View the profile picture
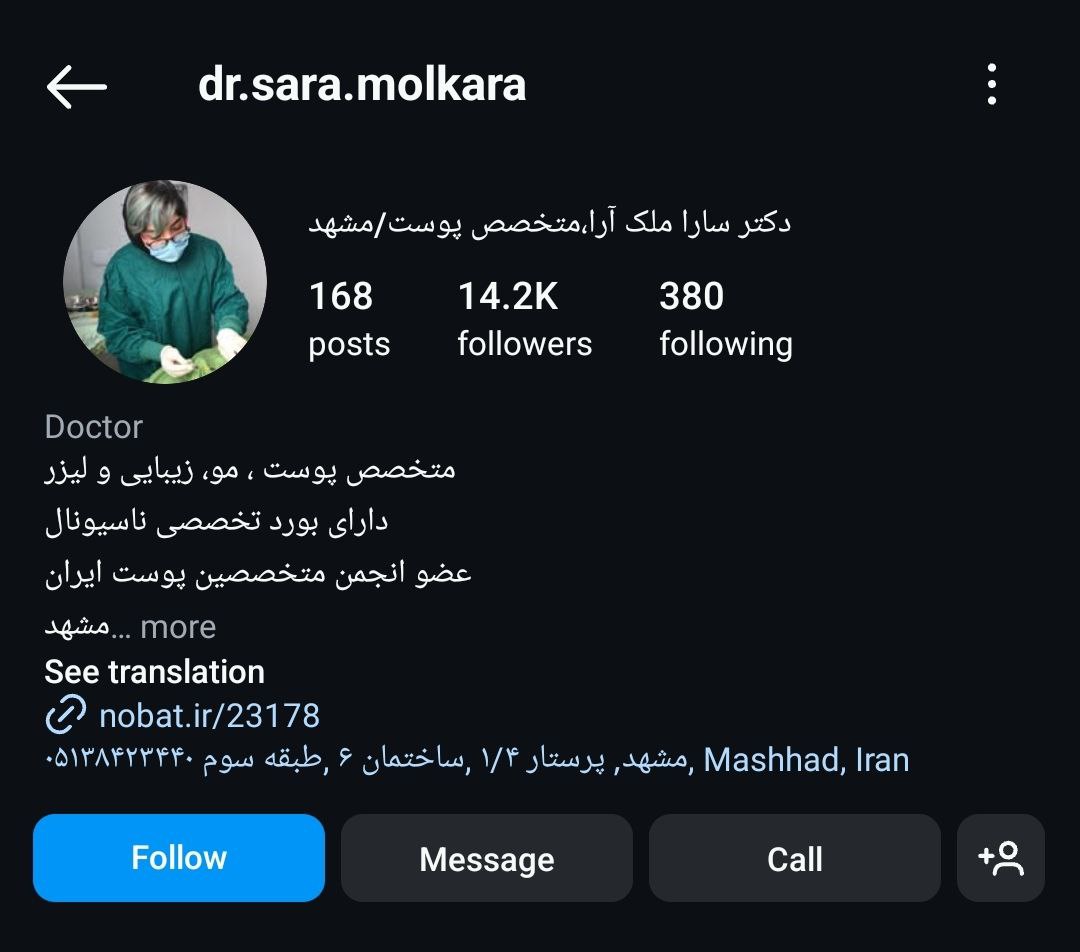Image resolution: width=1080 pixels, height=952 pixels. click(x=165, y=282)
